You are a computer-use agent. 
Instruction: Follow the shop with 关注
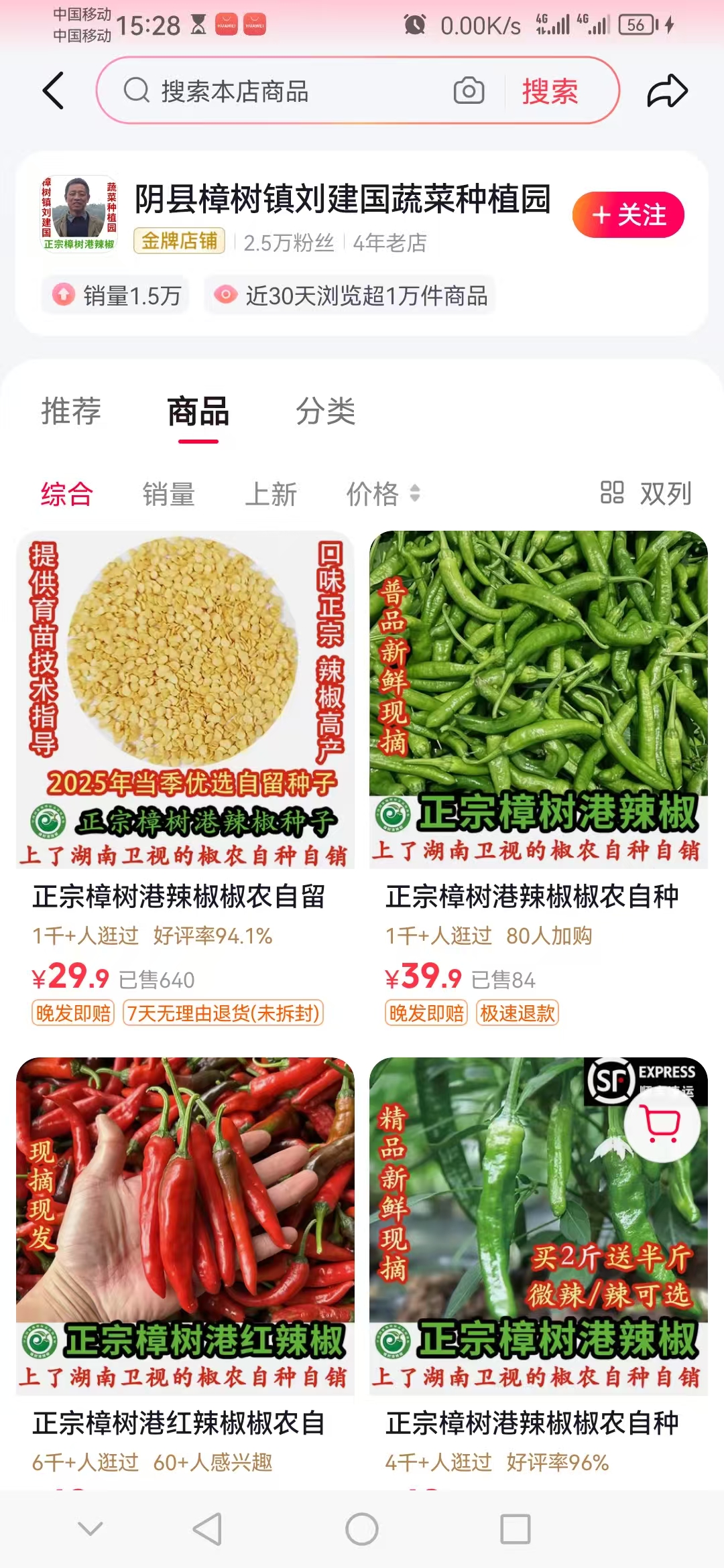pos(627,215)
